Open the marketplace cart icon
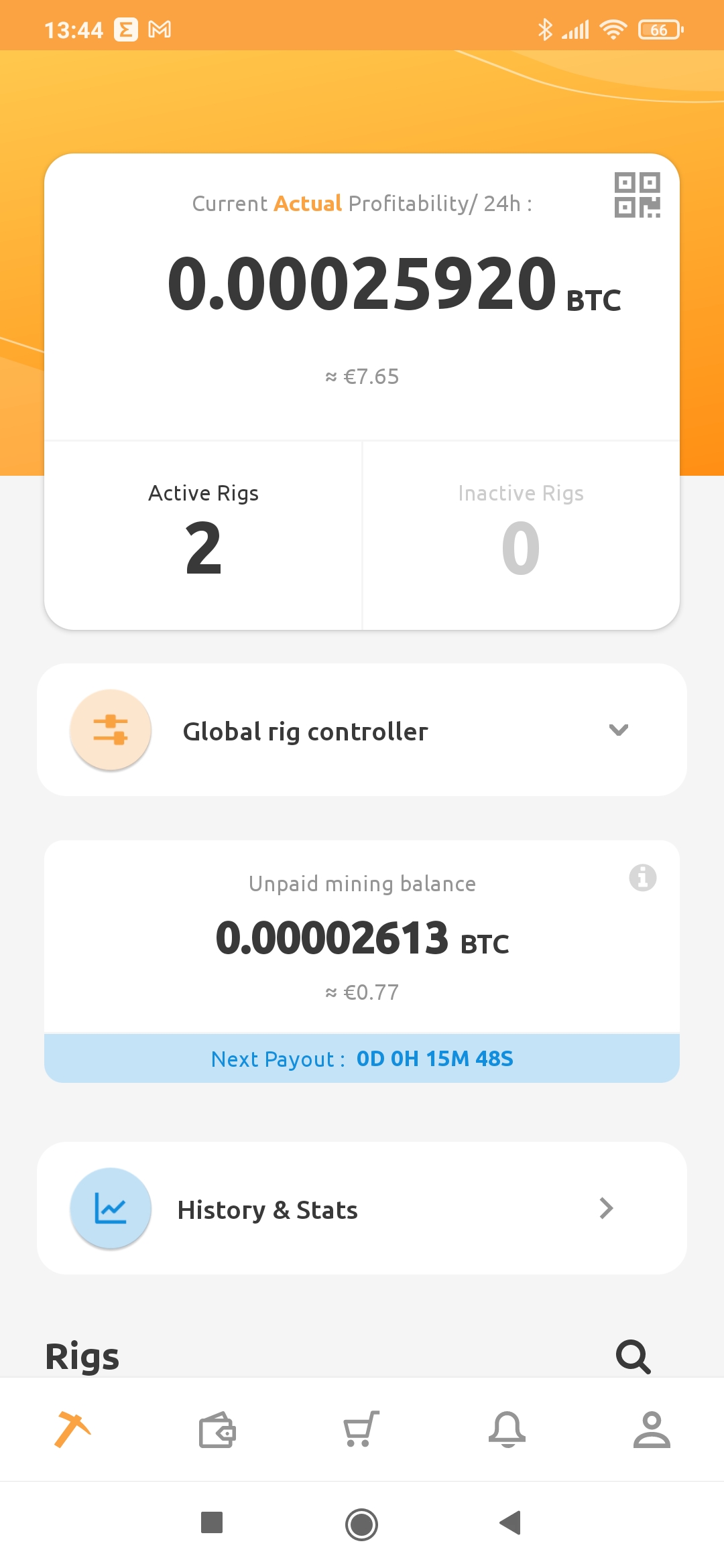The height and width of the screenshot is (1568, 724). point(362,1432)
